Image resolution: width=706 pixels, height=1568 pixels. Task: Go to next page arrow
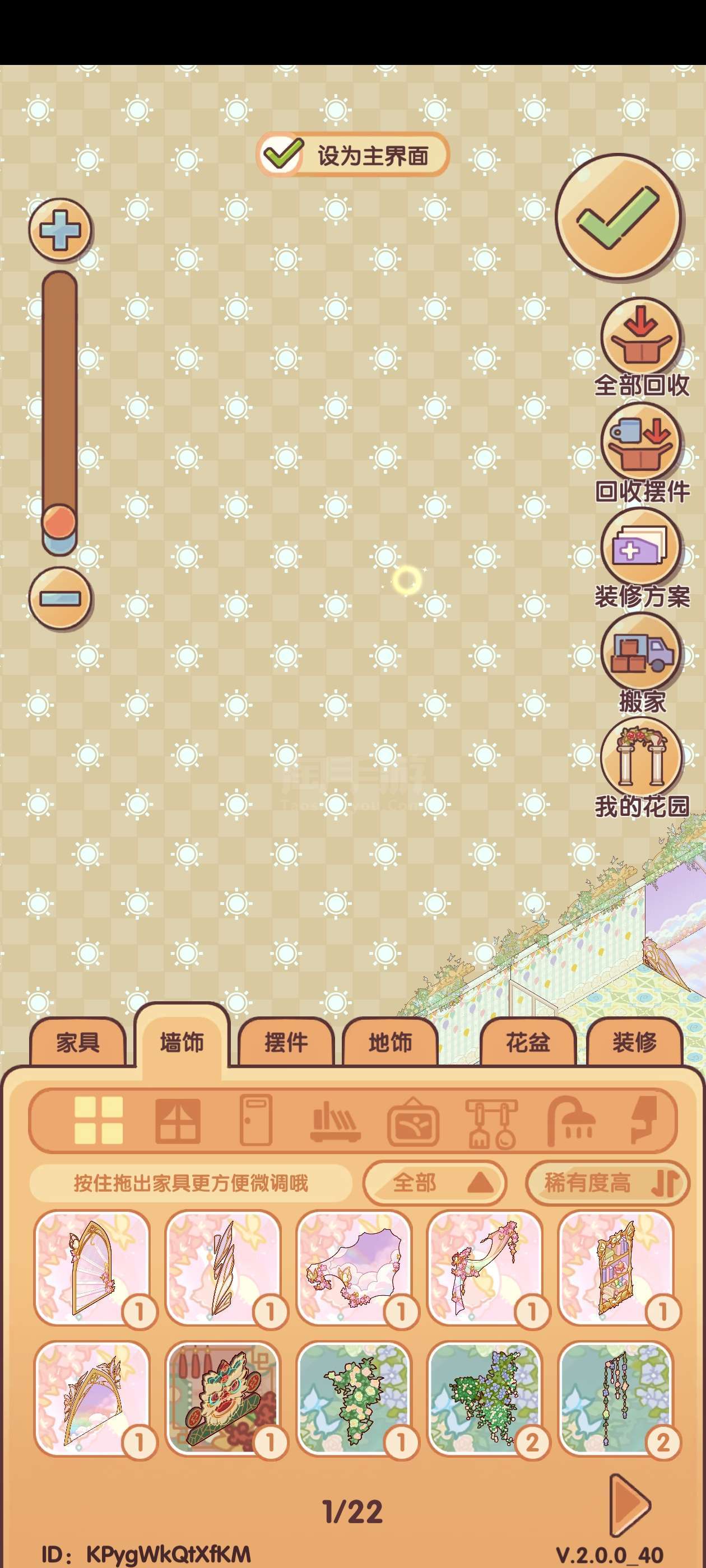[x=630, y=1505]
